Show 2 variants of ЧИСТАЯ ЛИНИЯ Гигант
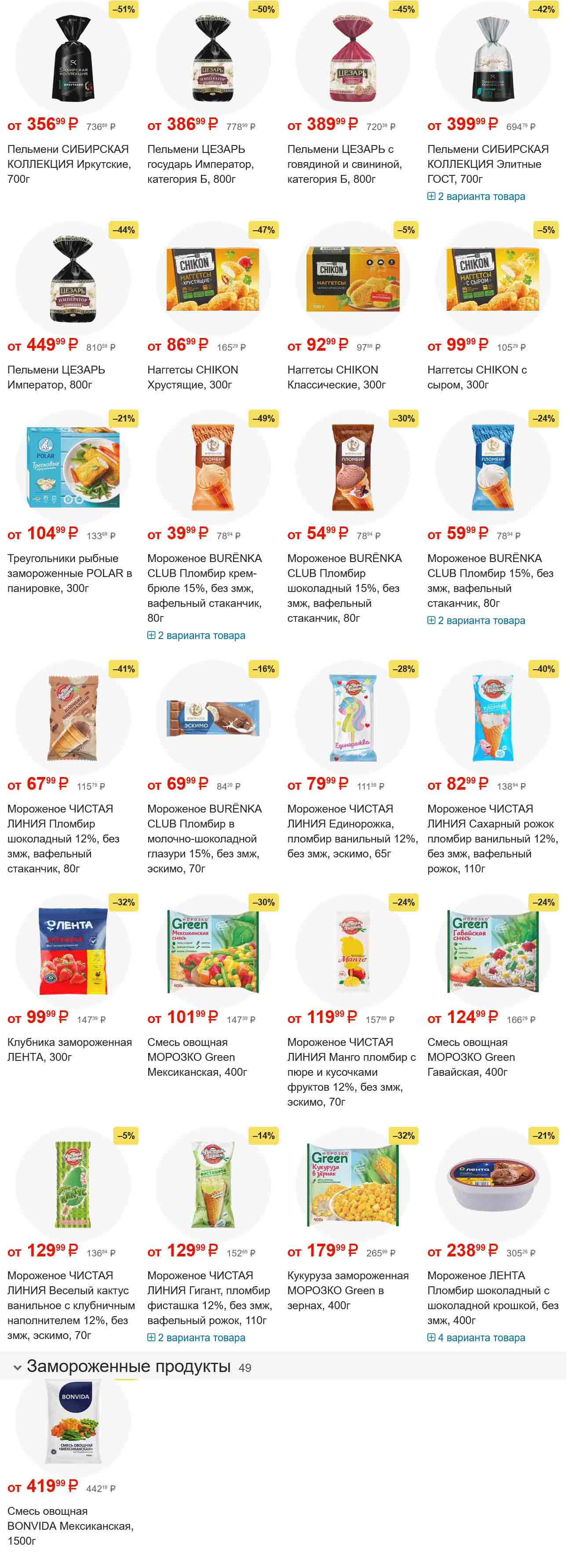The height and width of the screenshot is (1568, 572). click(x=196, y=1337)
